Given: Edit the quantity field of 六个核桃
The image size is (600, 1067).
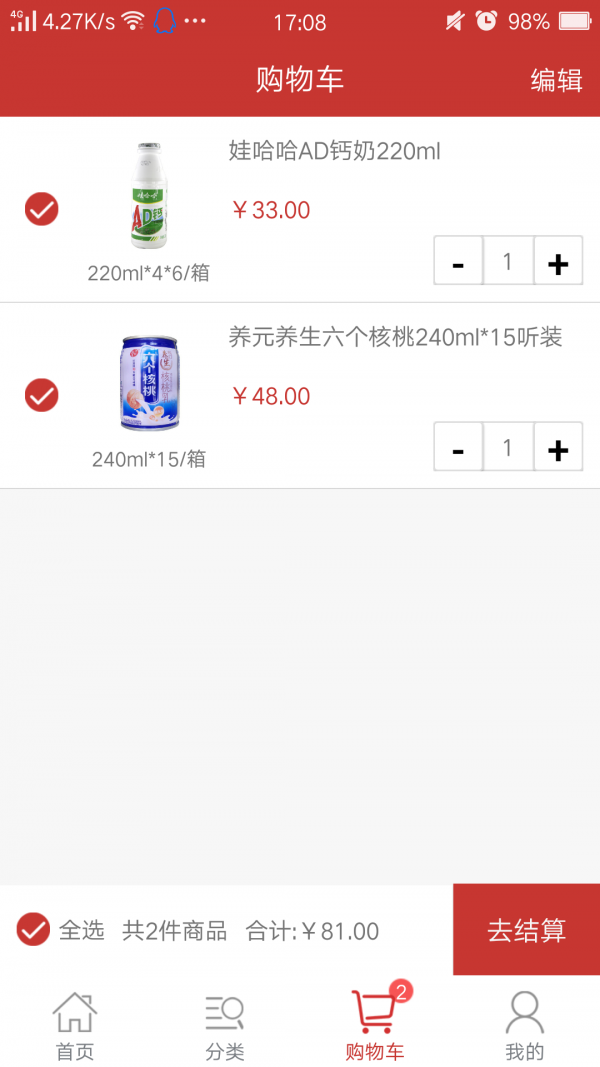Looking at the screenshot, I should tap(508, 447).
